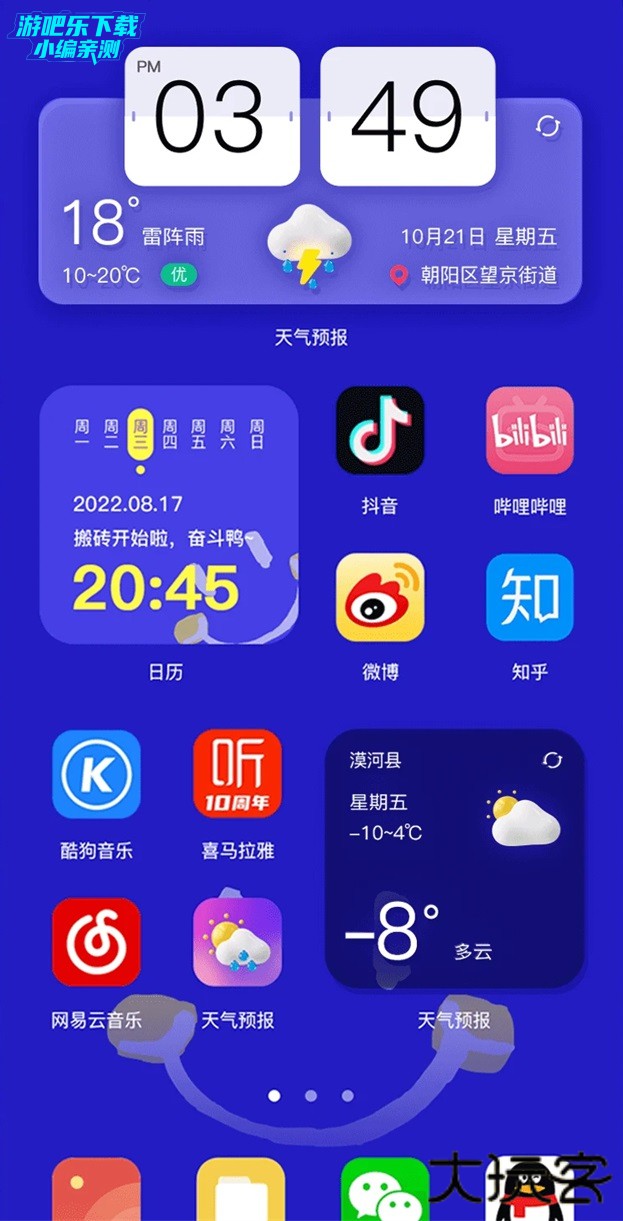Open the 日历 calendar widget
Image resolution: width=623 pixels, height=1221 pixels.
click(x=168, y=515)
